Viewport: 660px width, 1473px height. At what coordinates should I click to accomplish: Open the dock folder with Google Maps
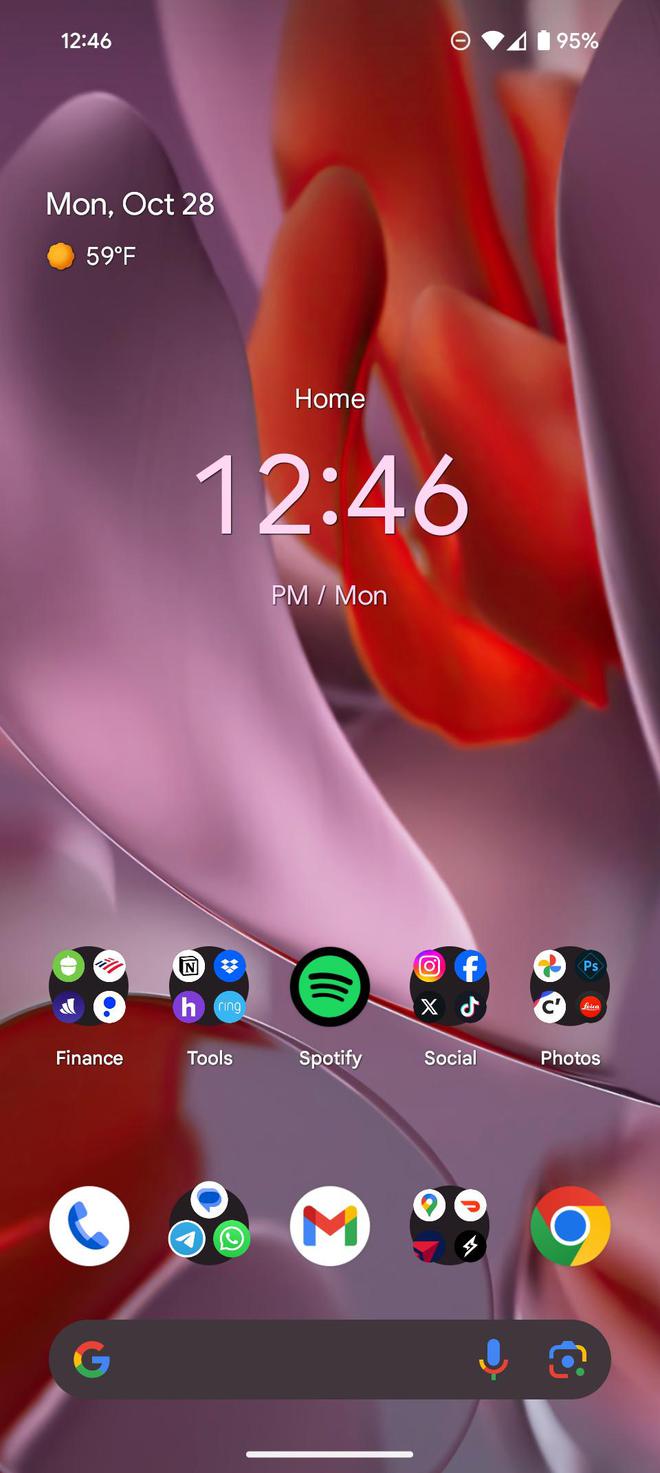point(450,1226)
